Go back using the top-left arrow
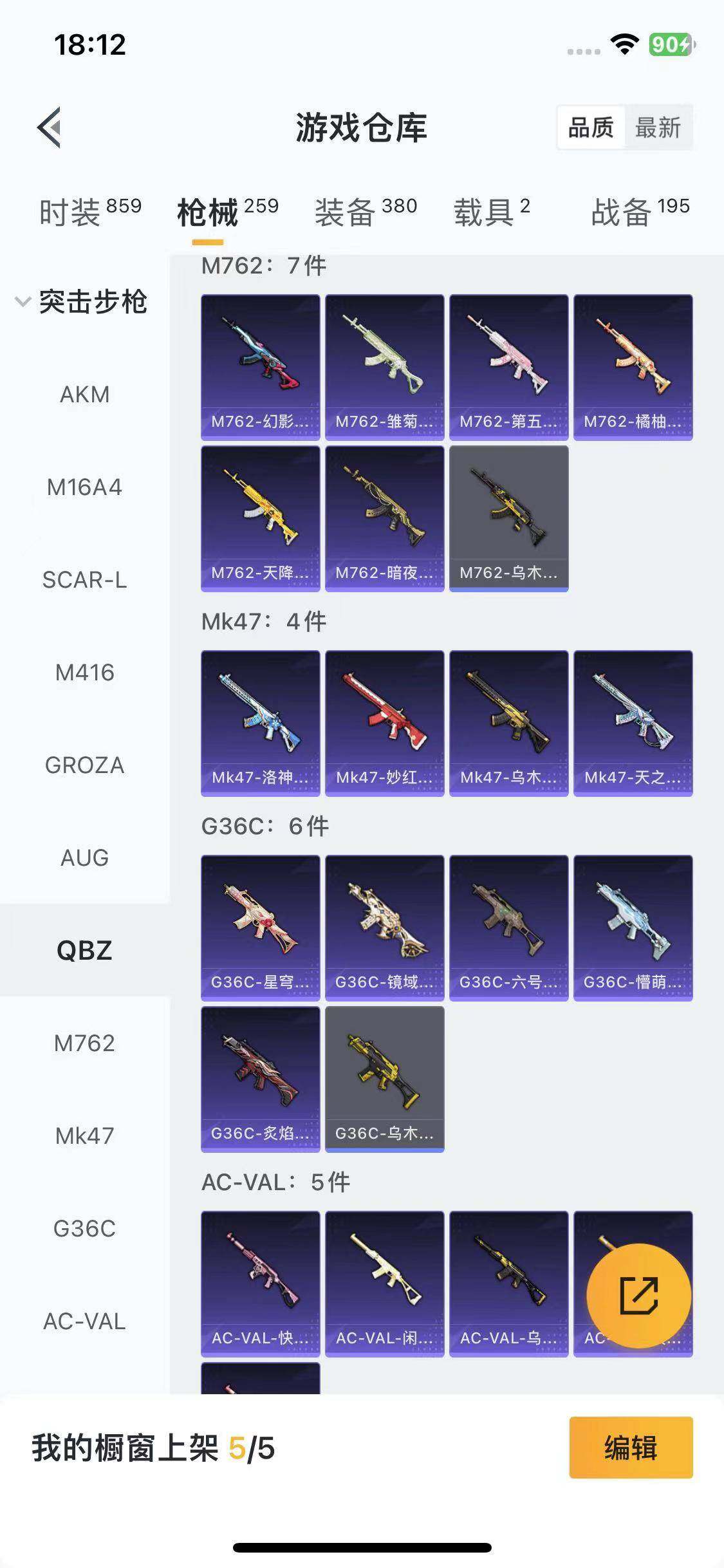 click(x=50, y=127)
